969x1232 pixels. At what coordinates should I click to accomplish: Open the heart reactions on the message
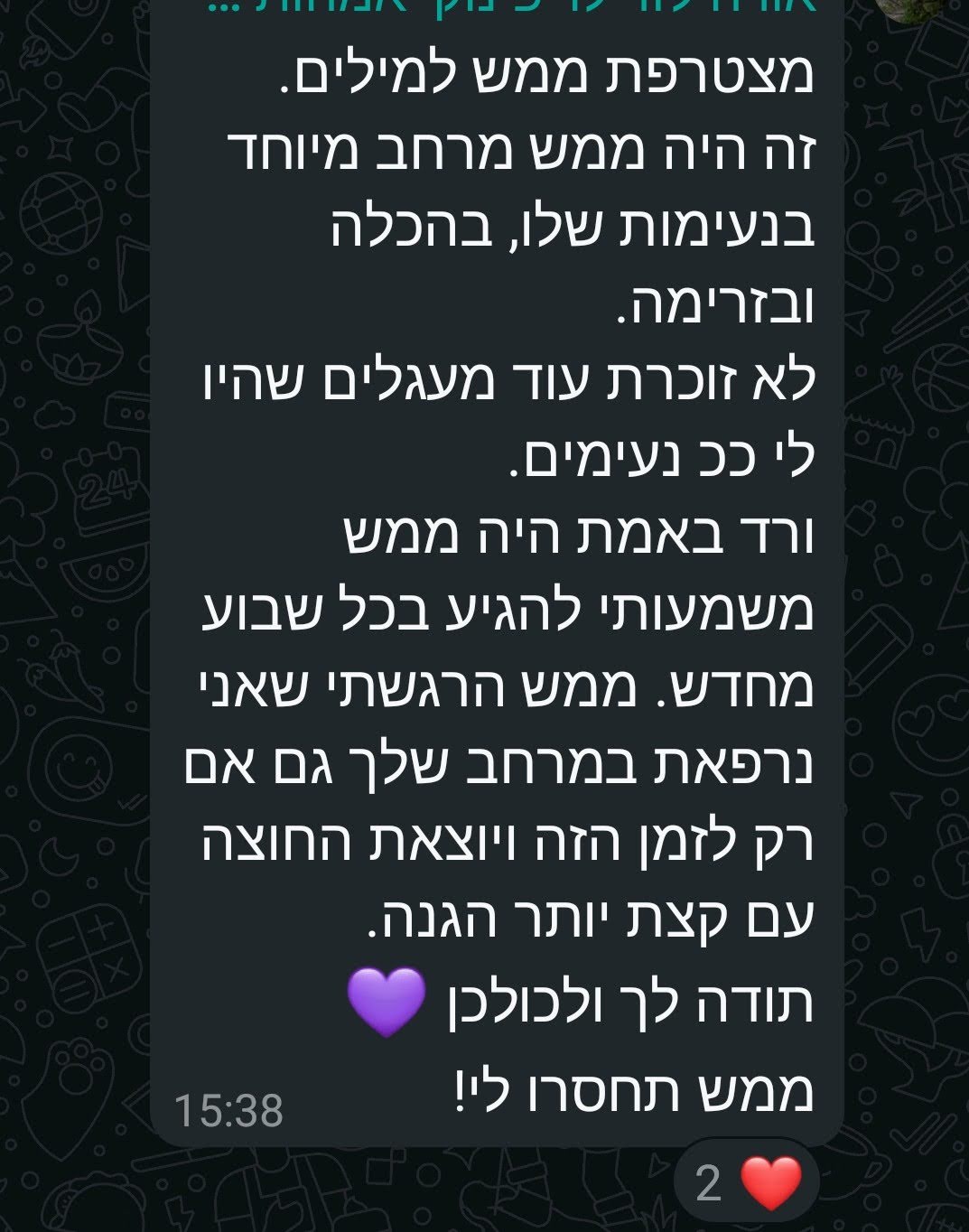click(x=747, y=1182)
